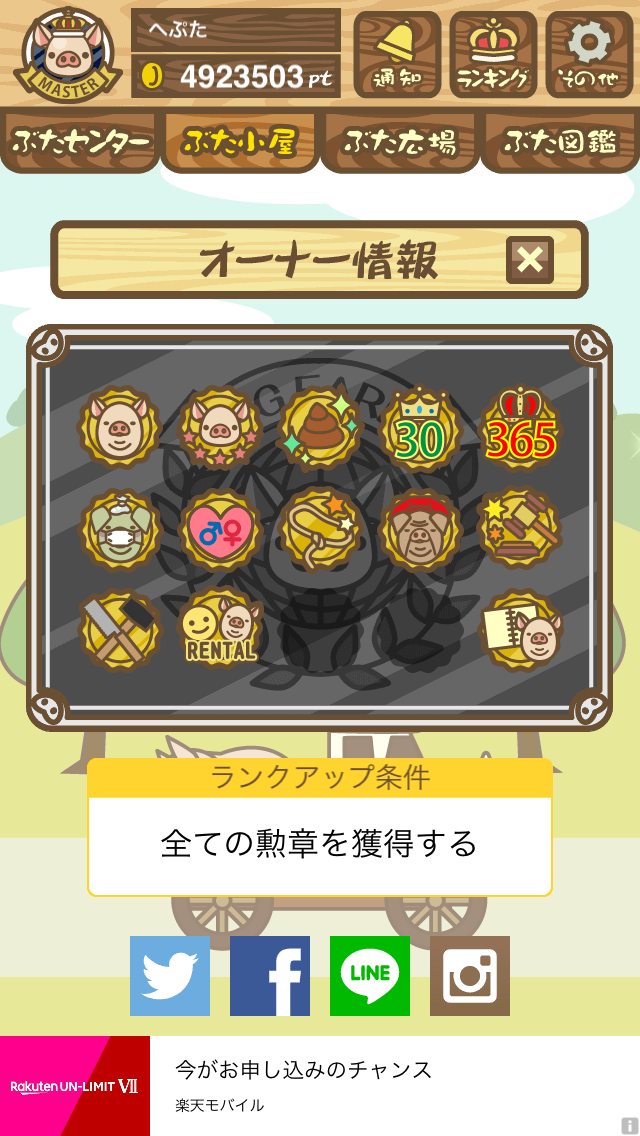View the male-female heart medal
Screen dimensions: 640x1136
click(x=220, y=530)
